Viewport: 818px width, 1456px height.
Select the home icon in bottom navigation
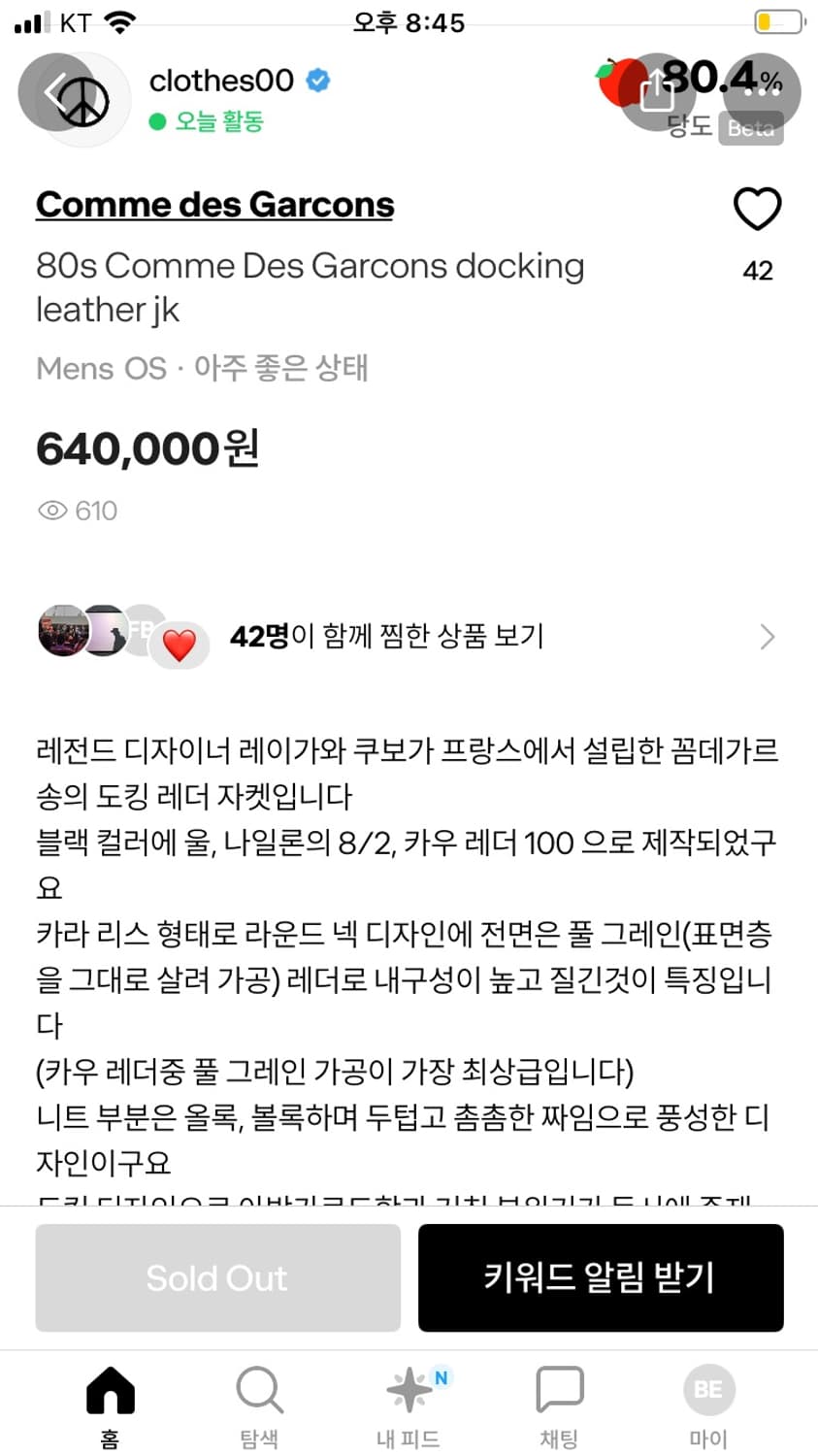[x=109, y=1390]
